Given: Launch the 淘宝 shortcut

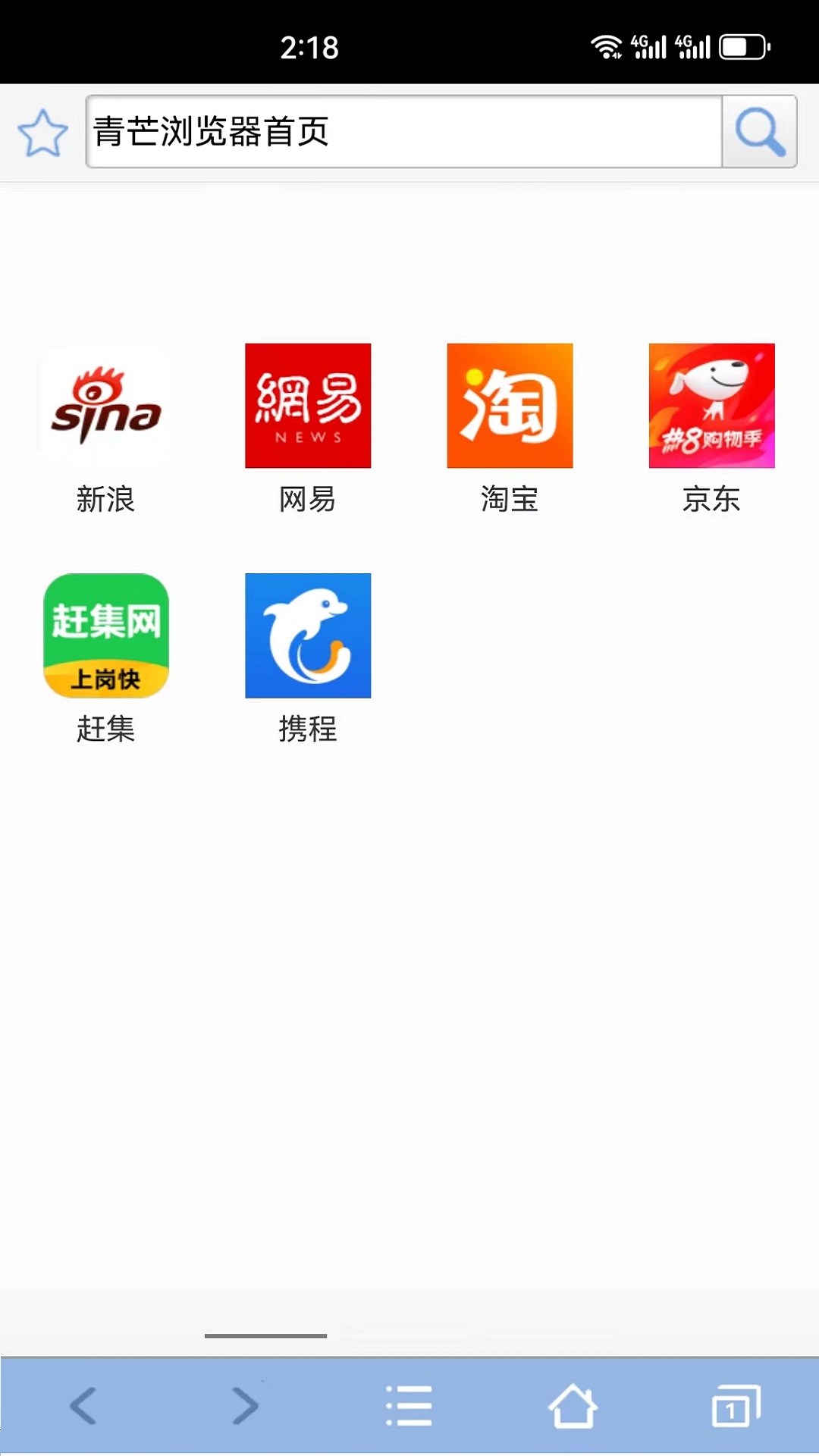Looking at the screenshot, I should 510,406.
